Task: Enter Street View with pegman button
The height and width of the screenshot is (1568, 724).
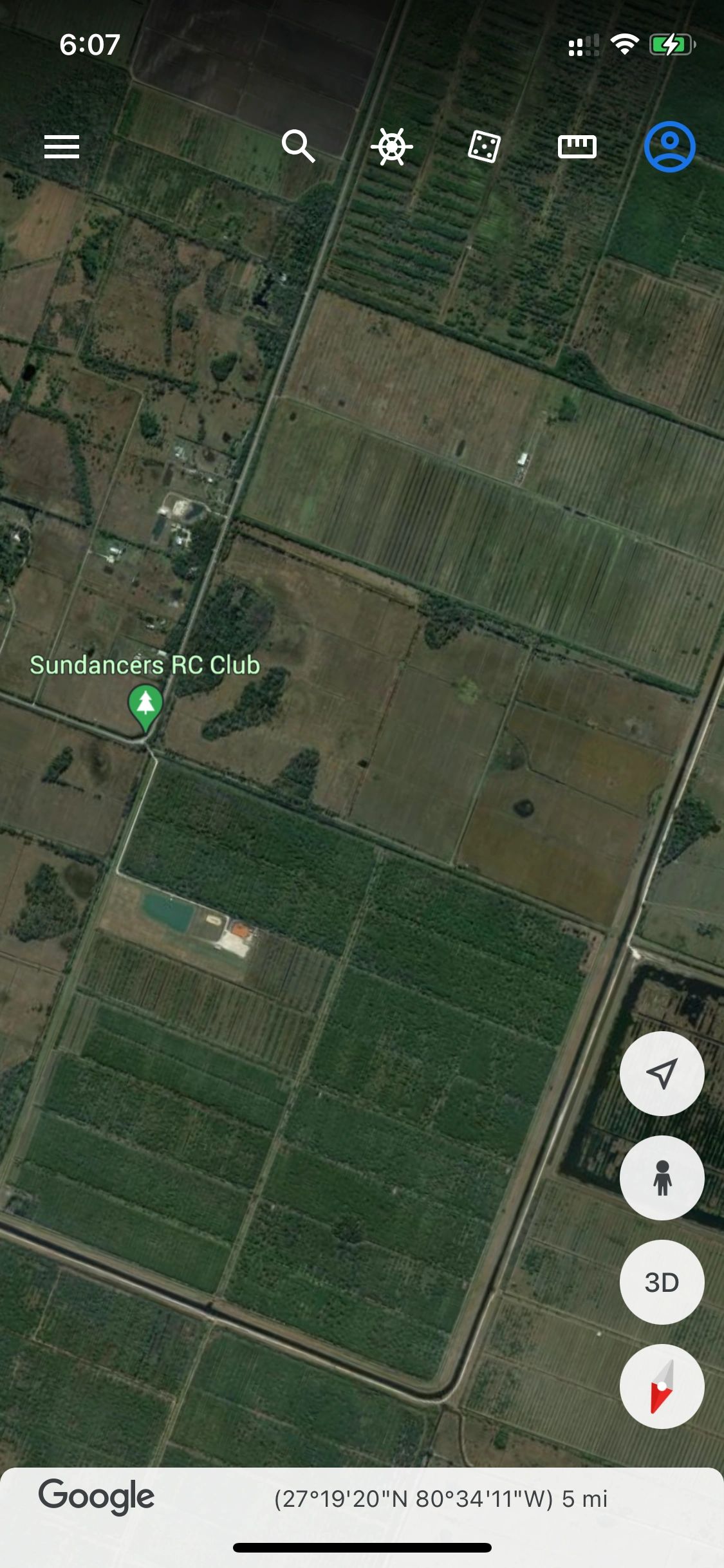Action: click(662, 1177)
